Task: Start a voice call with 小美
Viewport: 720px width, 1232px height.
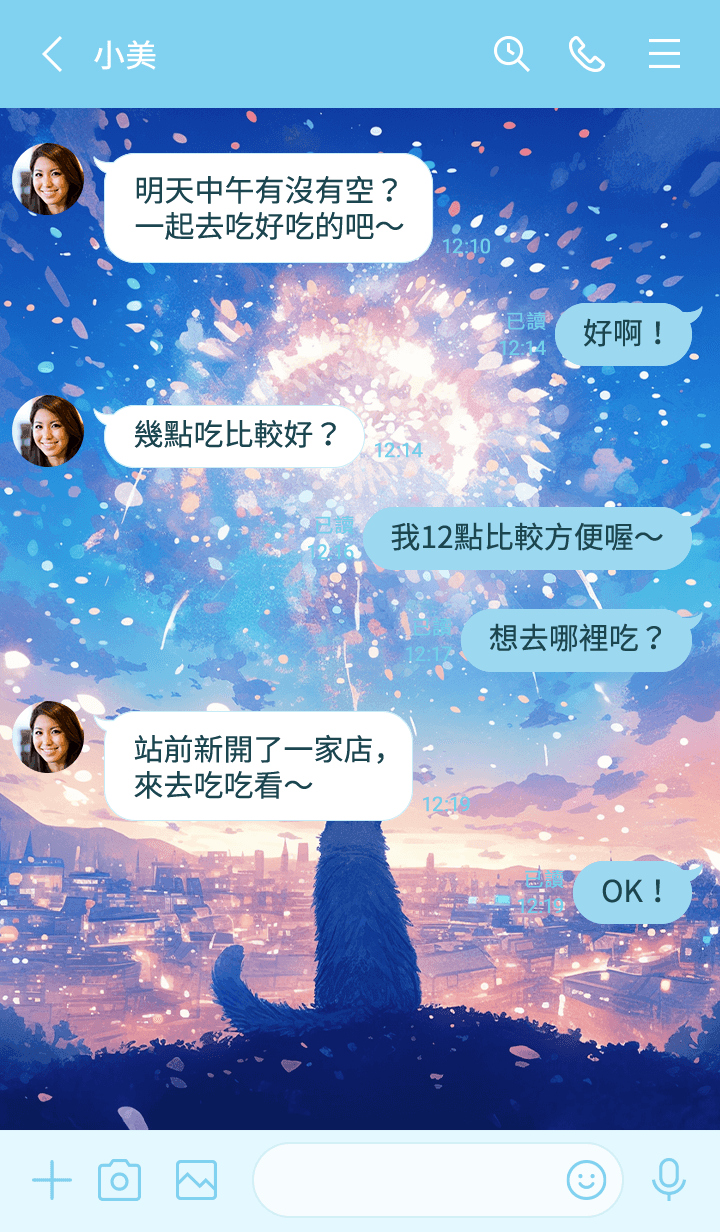Action: pos(587,54)
